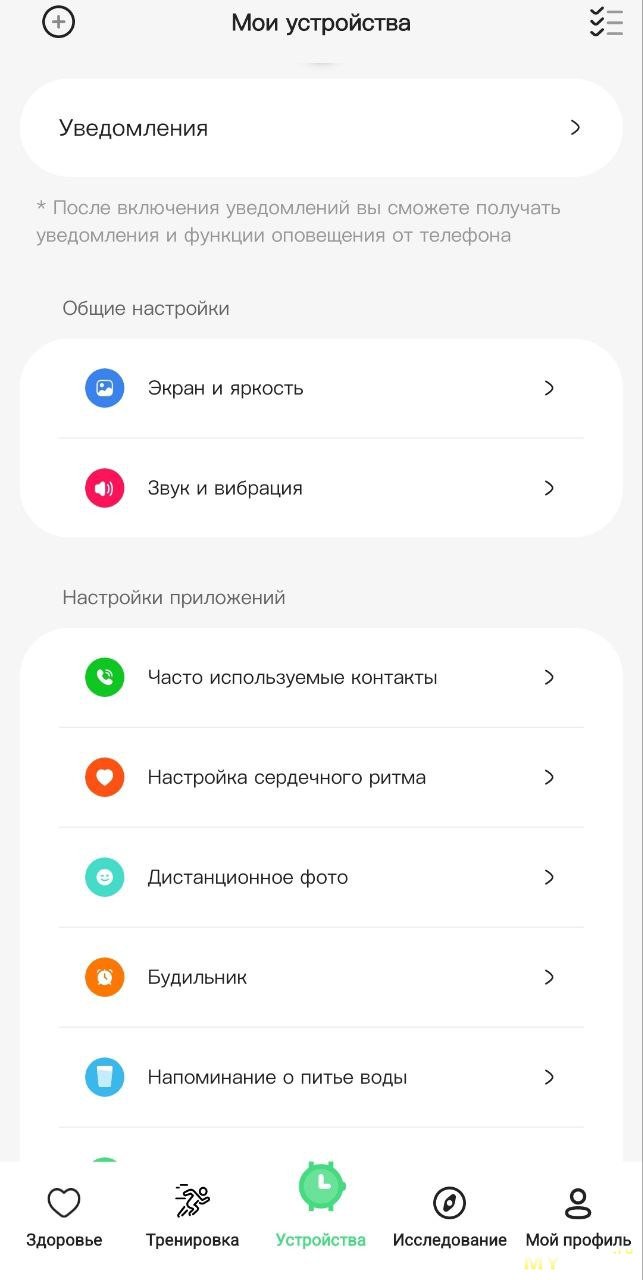Open Настройка сердечного ритма
Image resolution: width=643 pixels, height=1280 pixels.
(x=321, y=777)
